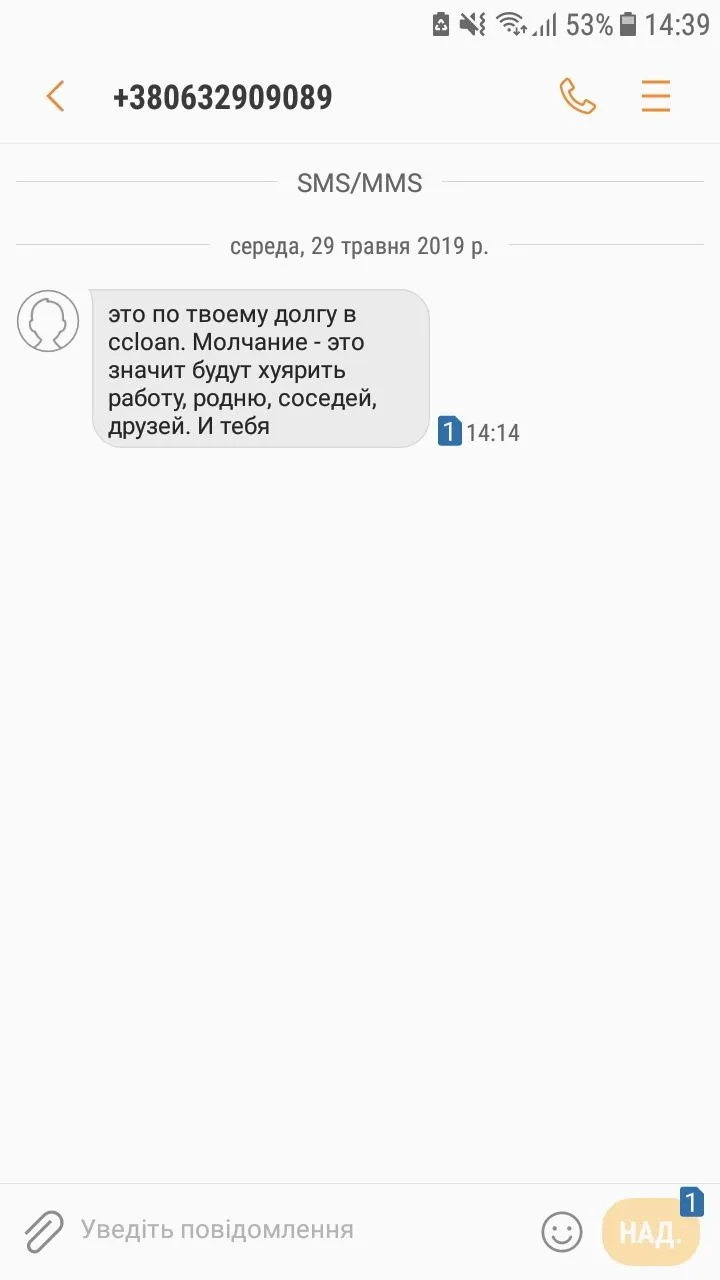The width and height of the screenshot is (720, 1280).
Task: Open the conversation options menu
Action: click(656, 97)
